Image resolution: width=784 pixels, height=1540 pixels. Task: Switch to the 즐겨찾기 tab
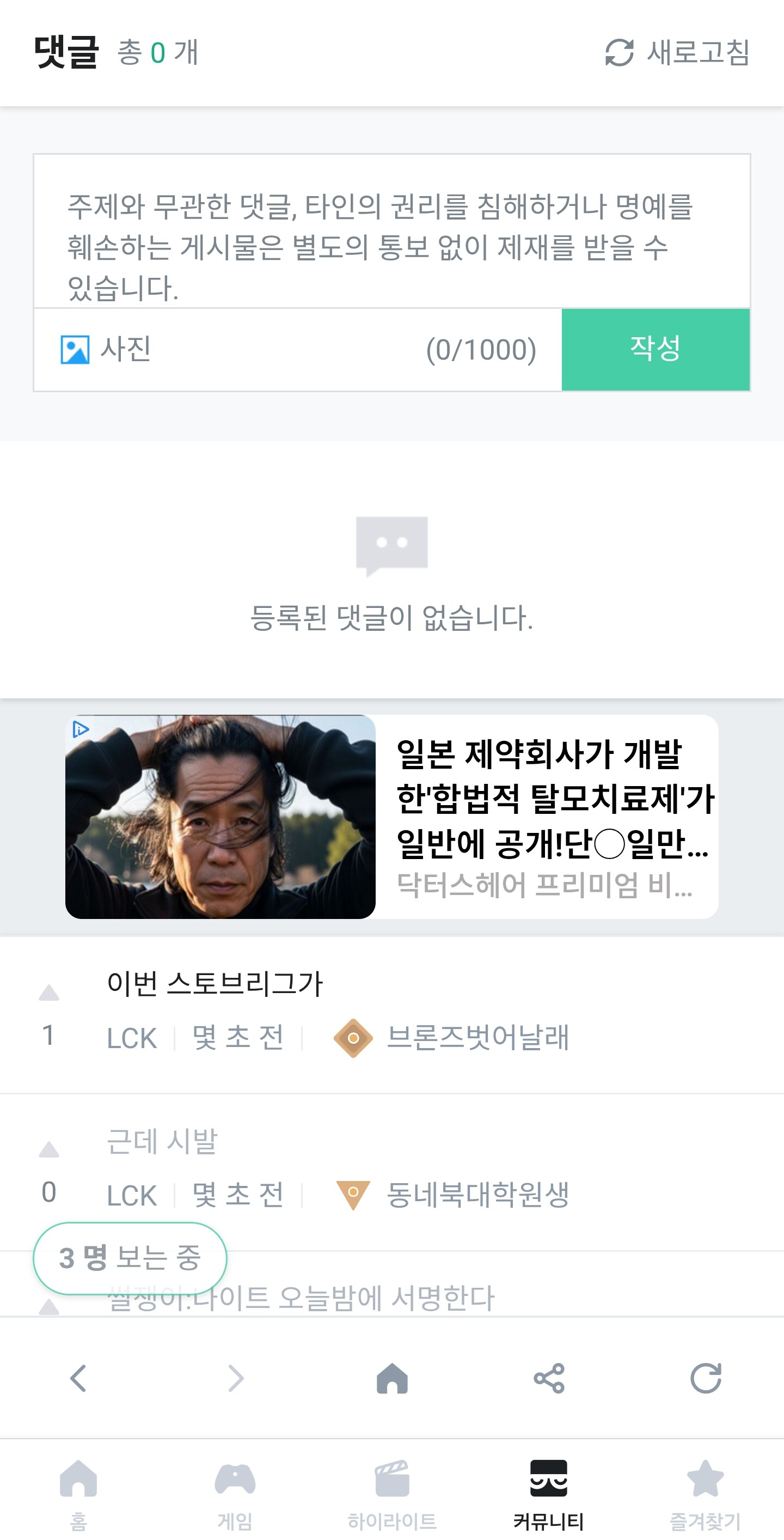point(705,1492)
